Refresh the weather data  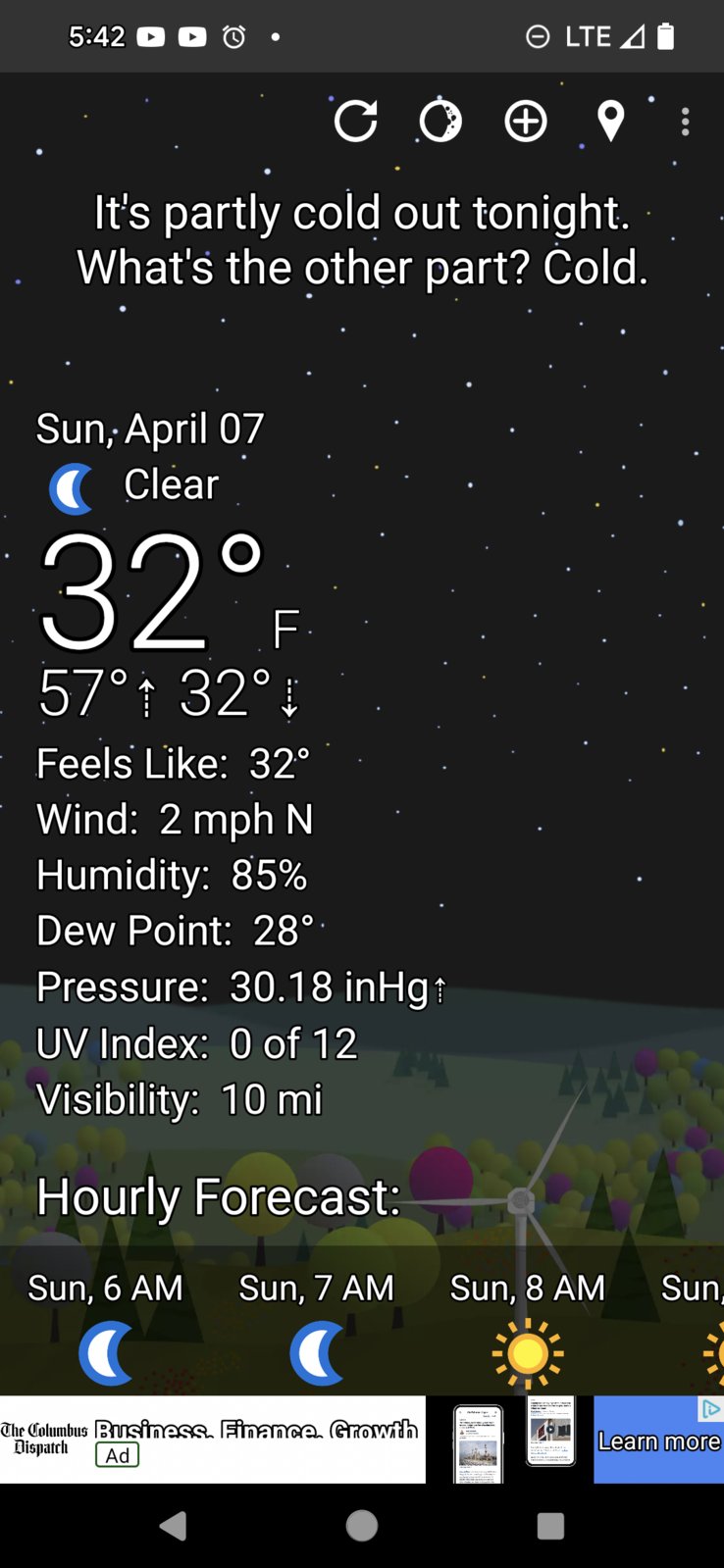coord(355,122)
